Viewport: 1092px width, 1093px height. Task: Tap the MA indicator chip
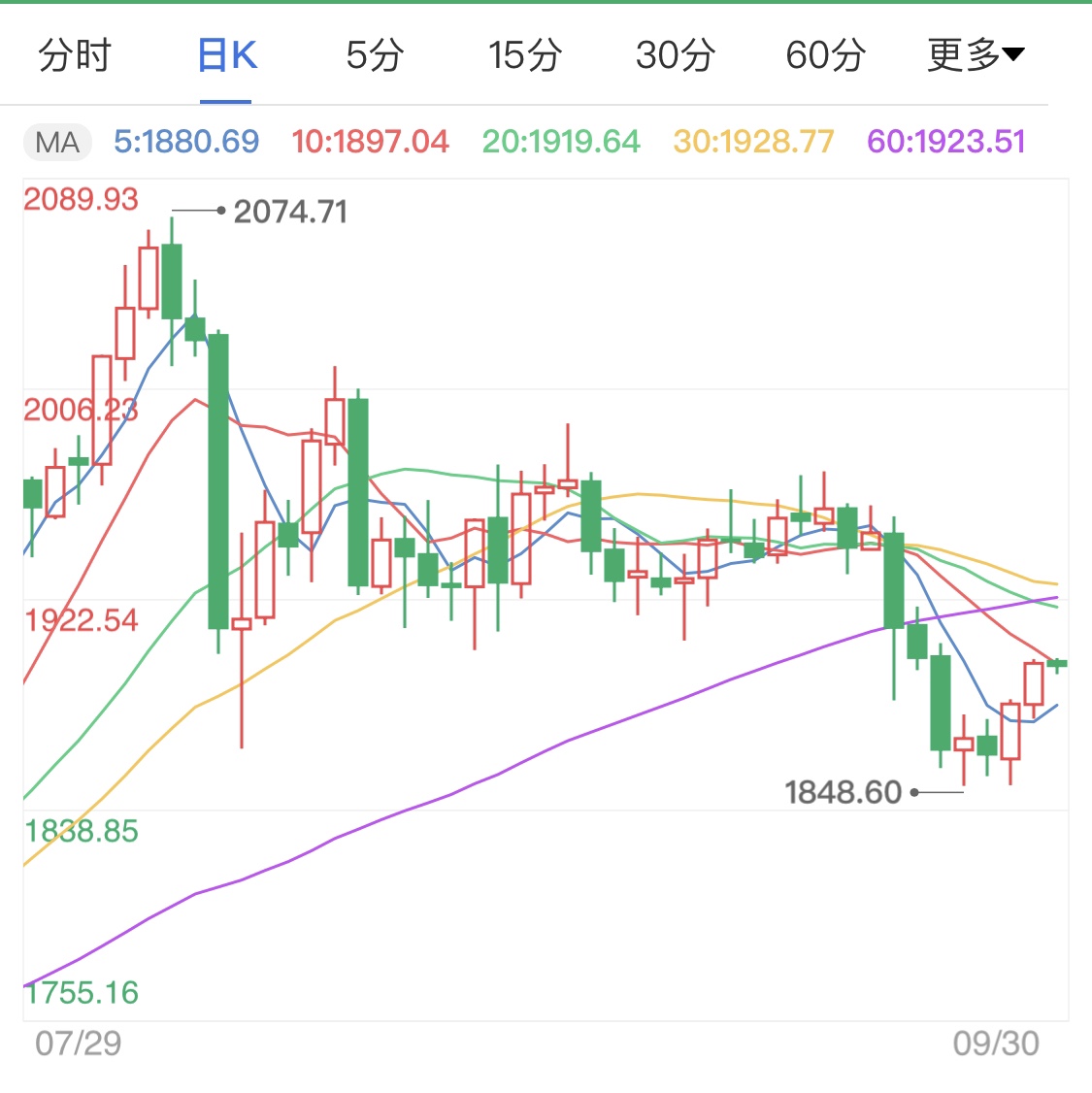pyautogui.click(x=57, y=143)
